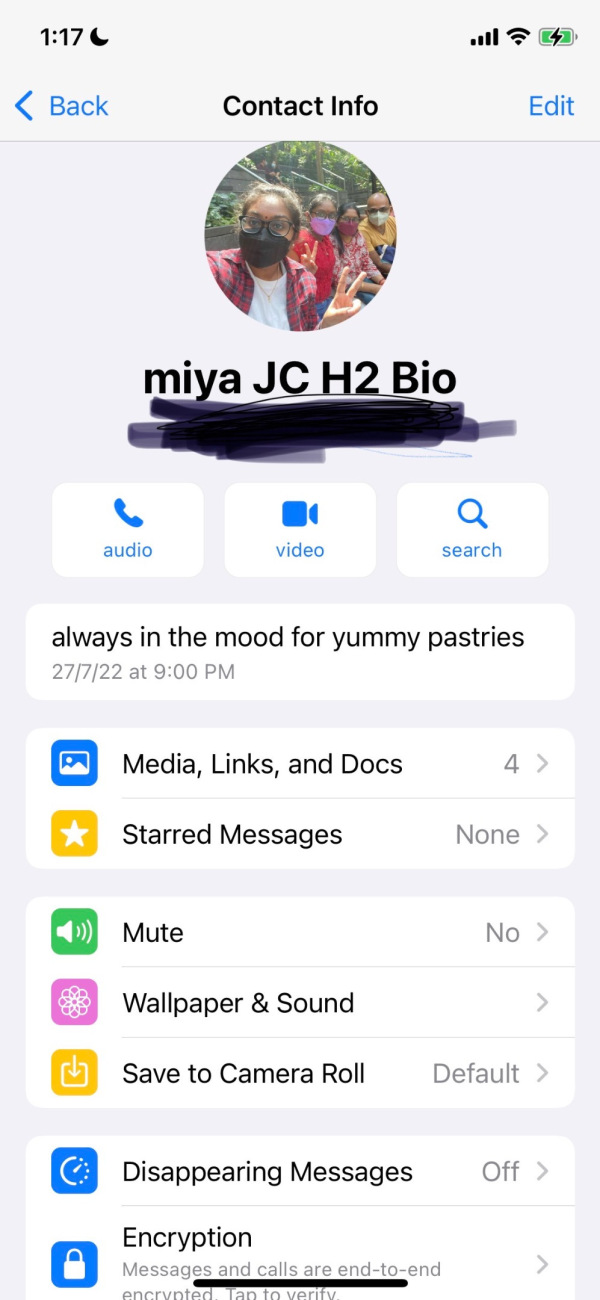Go back to the previous screen
The width and height of the screenshot is (600, 1300).
click(62, 106)
